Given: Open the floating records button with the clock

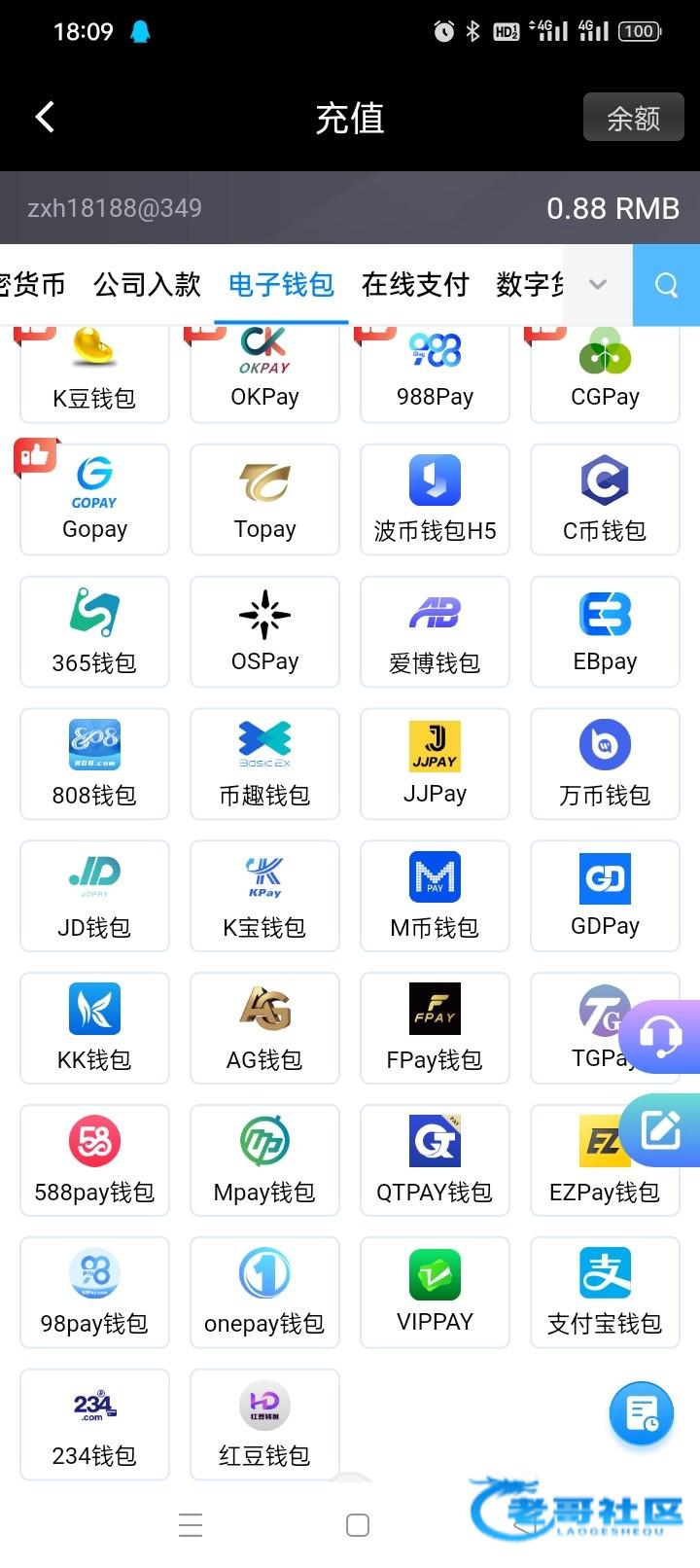Looking at the screenshot, I should click(642, 1413).
